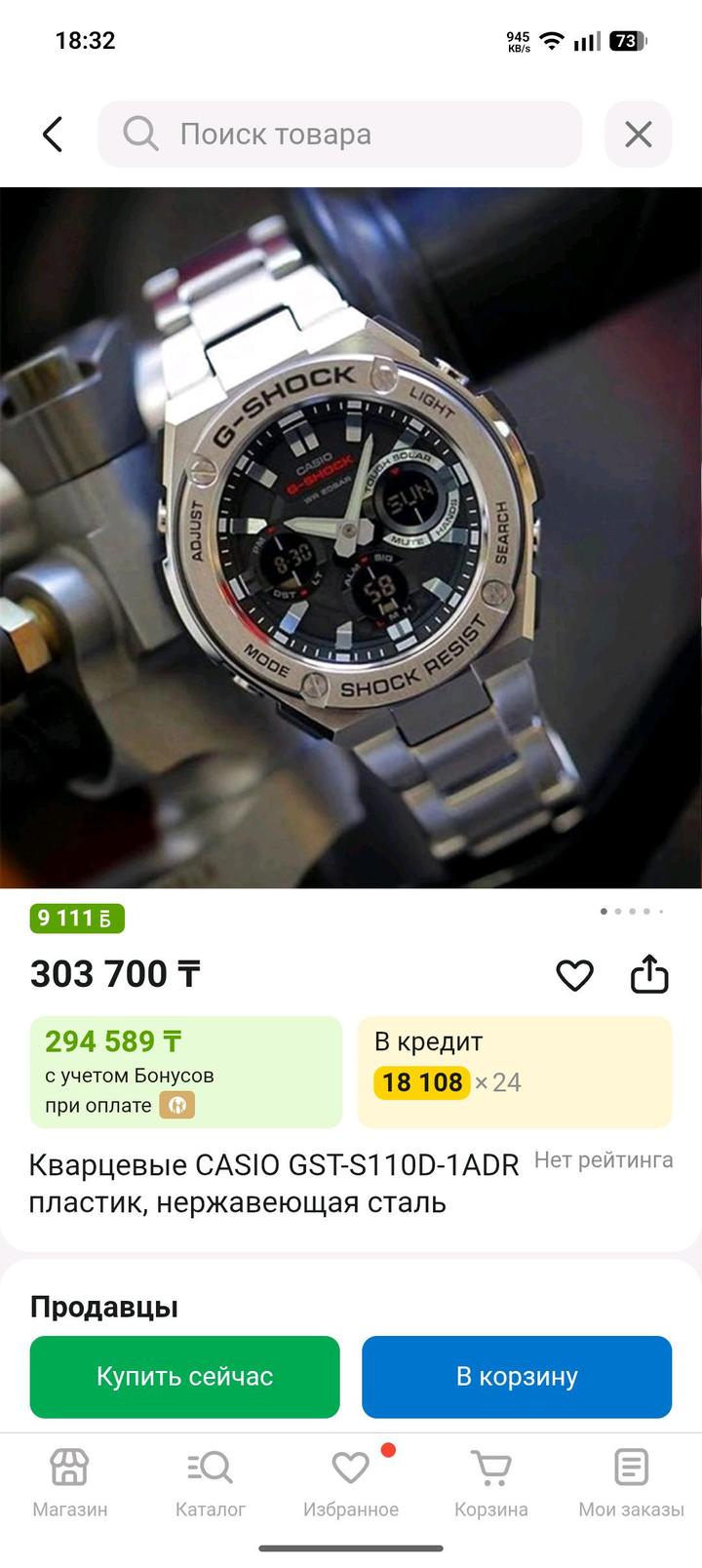
Task: Add the watch via В корзину
Action: pos(517,1376)
